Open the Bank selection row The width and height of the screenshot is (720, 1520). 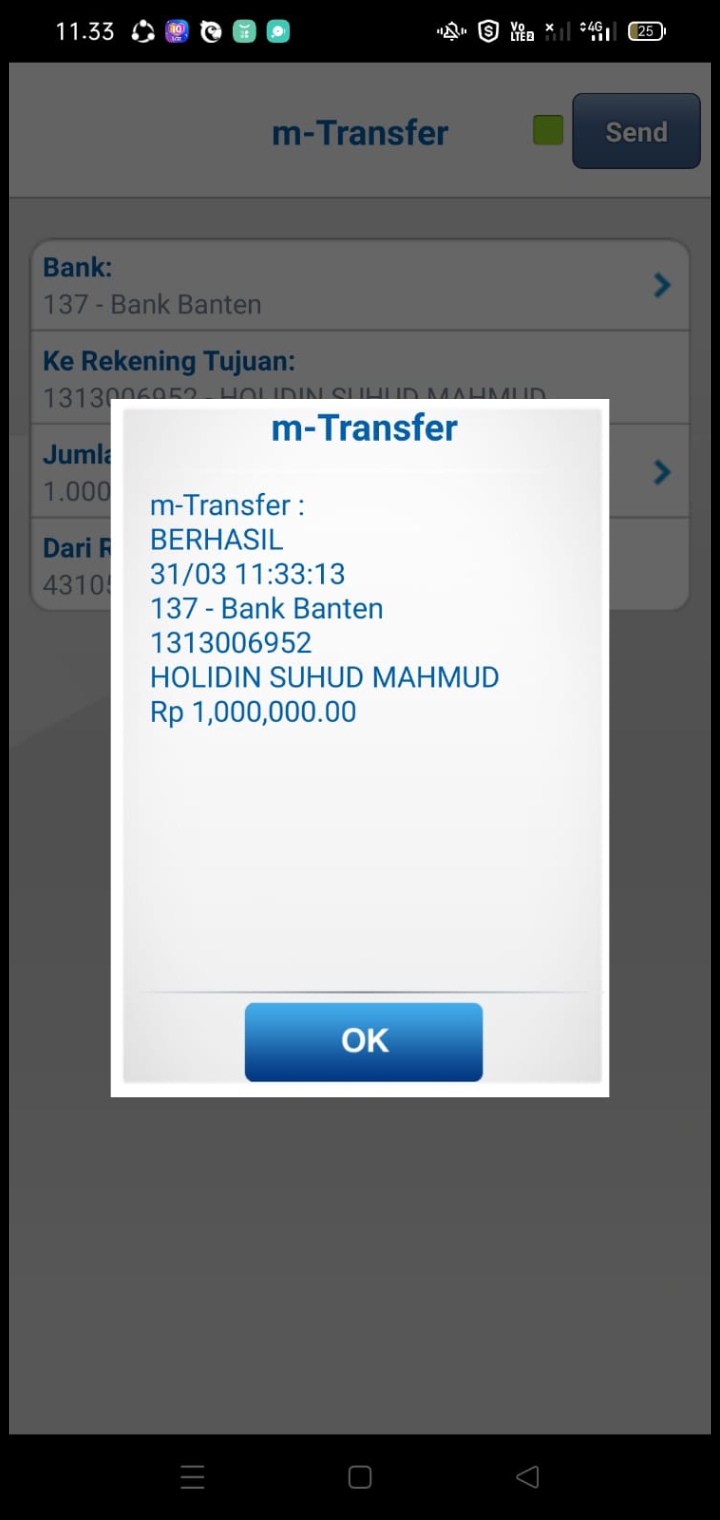(x=360, y=285)
